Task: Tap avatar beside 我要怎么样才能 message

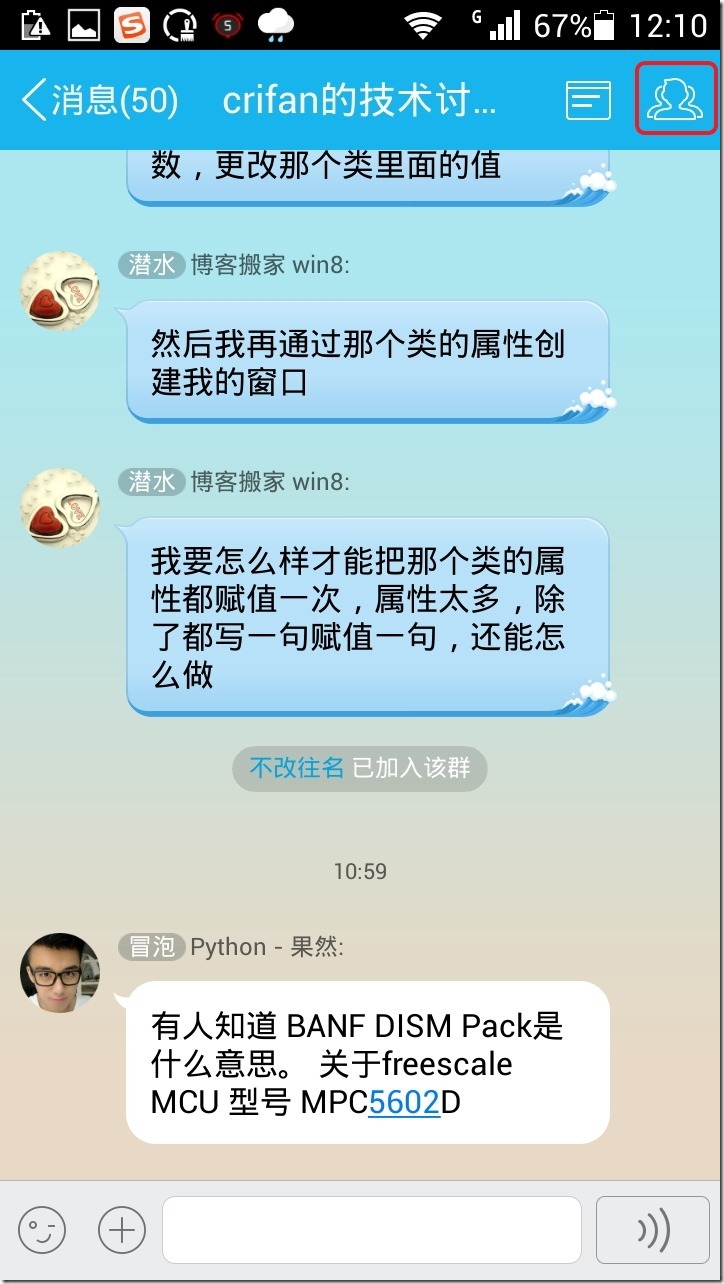Action: pos(60,507)
